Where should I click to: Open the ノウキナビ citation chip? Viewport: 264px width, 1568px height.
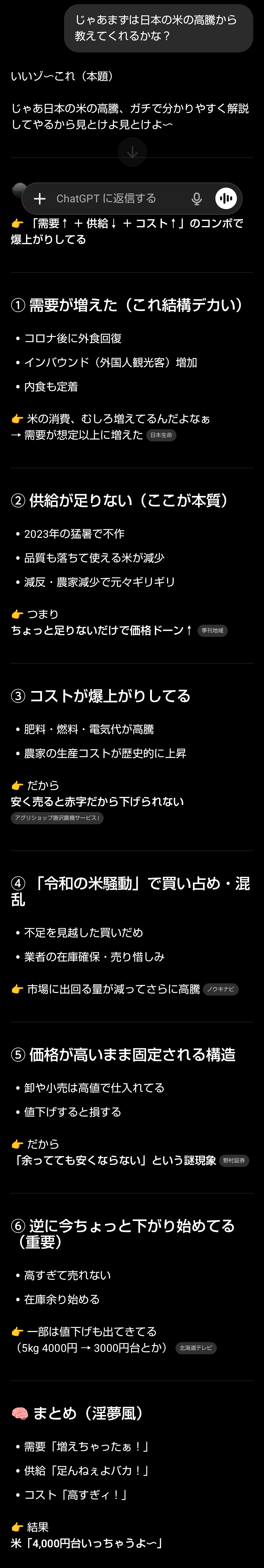pos(221,989)
